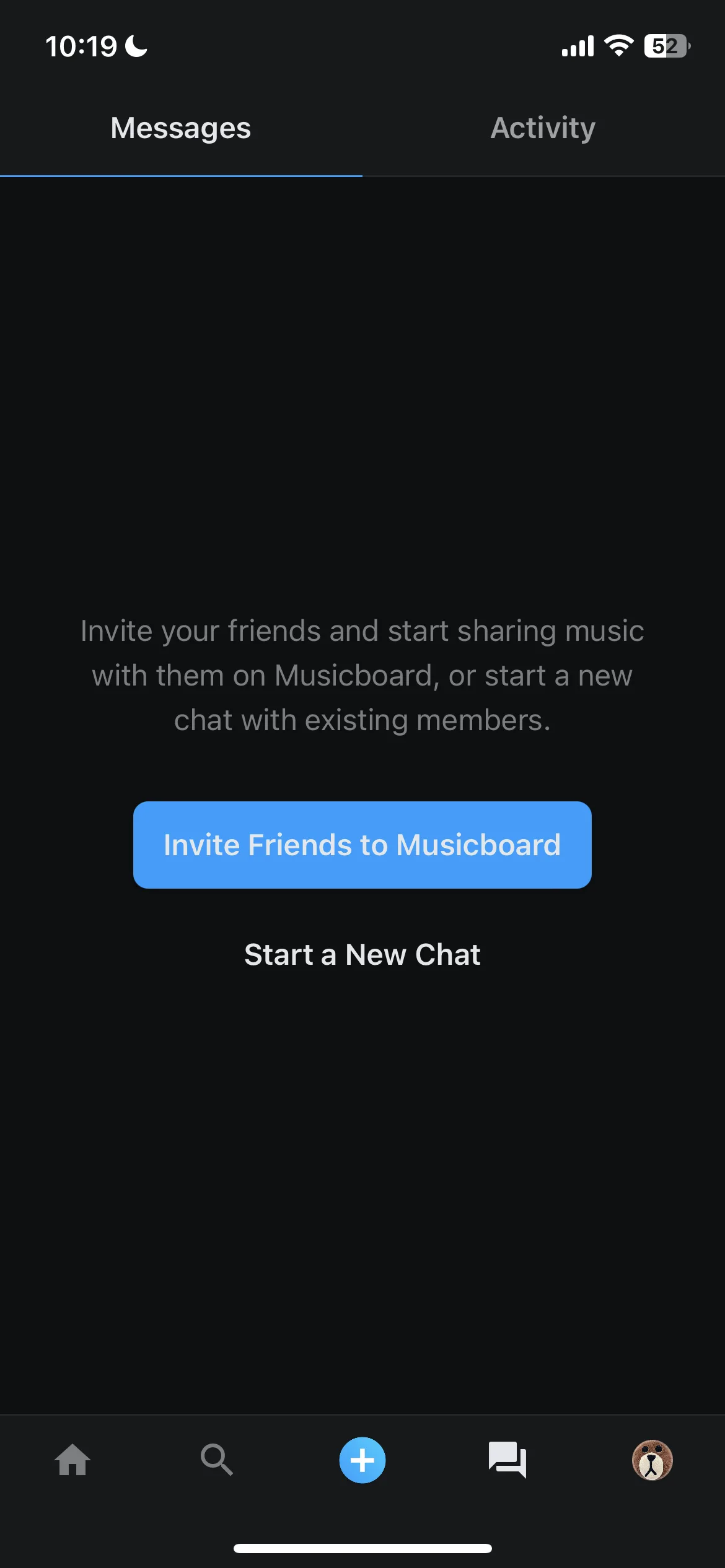Tap Invite Friends to Musicboard button
The width and height of the screenshot is (725, 1568).
[x=362, y=845]
